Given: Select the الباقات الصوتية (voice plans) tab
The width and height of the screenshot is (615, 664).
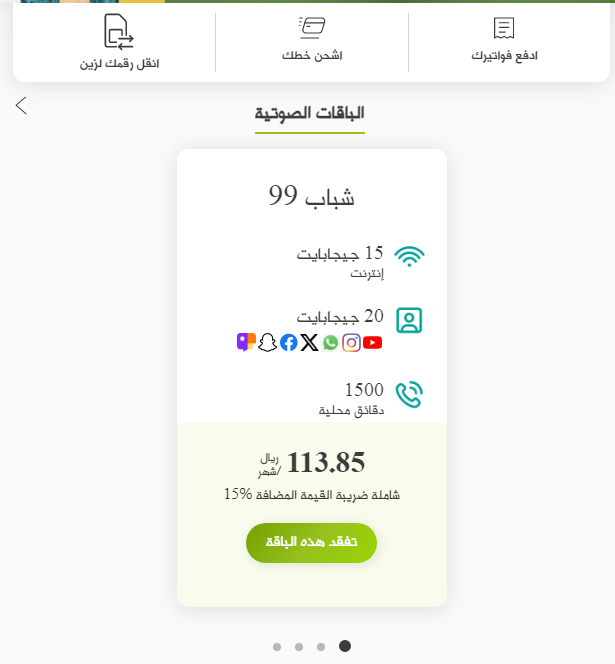Looking at the screenshot, I should (310, 112).
